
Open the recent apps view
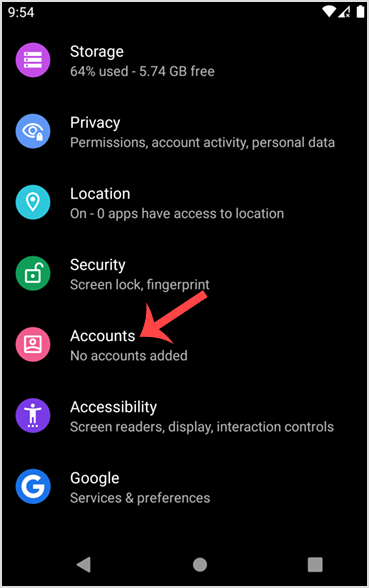(x=315, y=564)
